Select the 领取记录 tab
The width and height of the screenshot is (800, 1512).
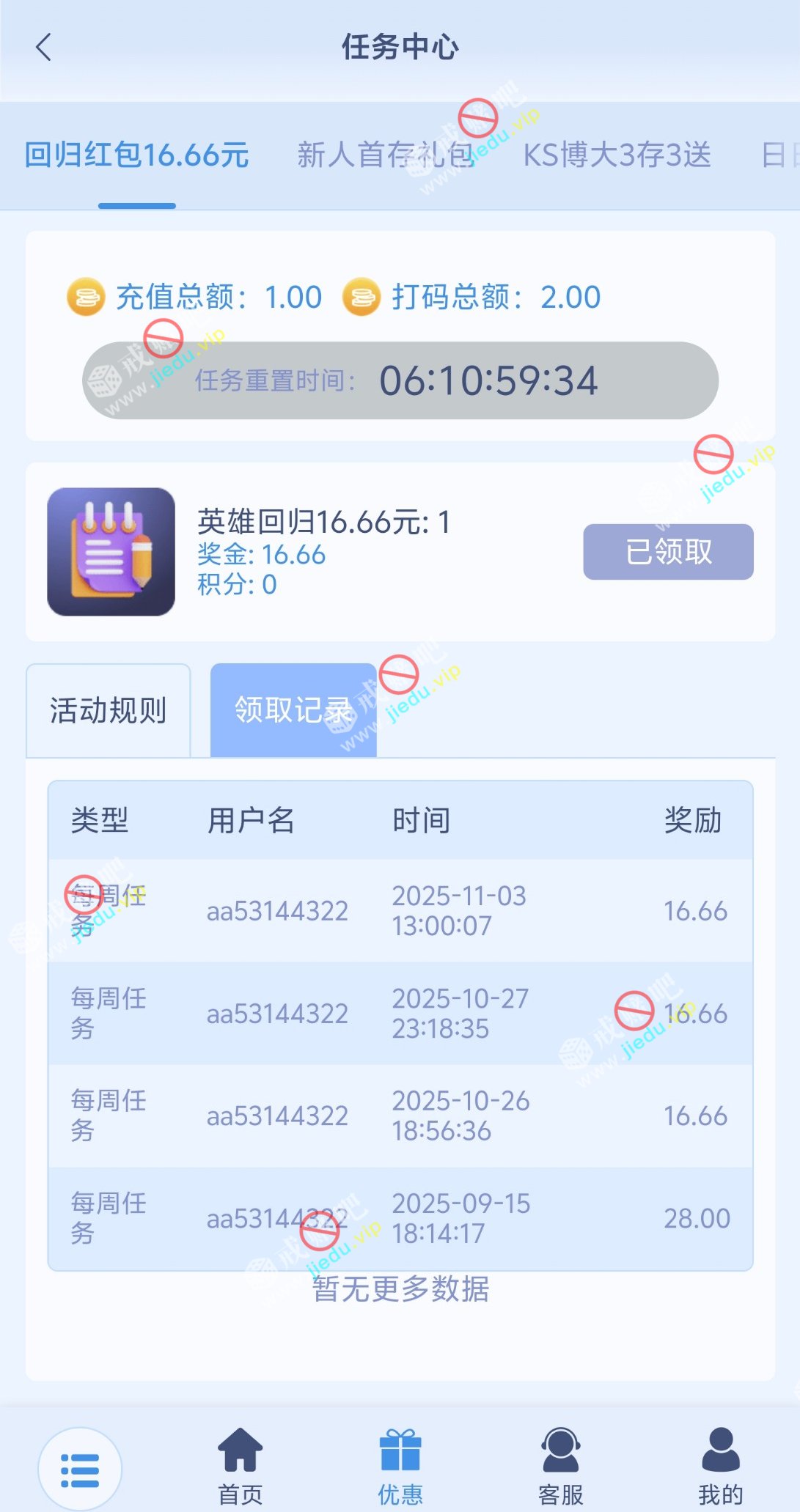click(x=293, y=710)
